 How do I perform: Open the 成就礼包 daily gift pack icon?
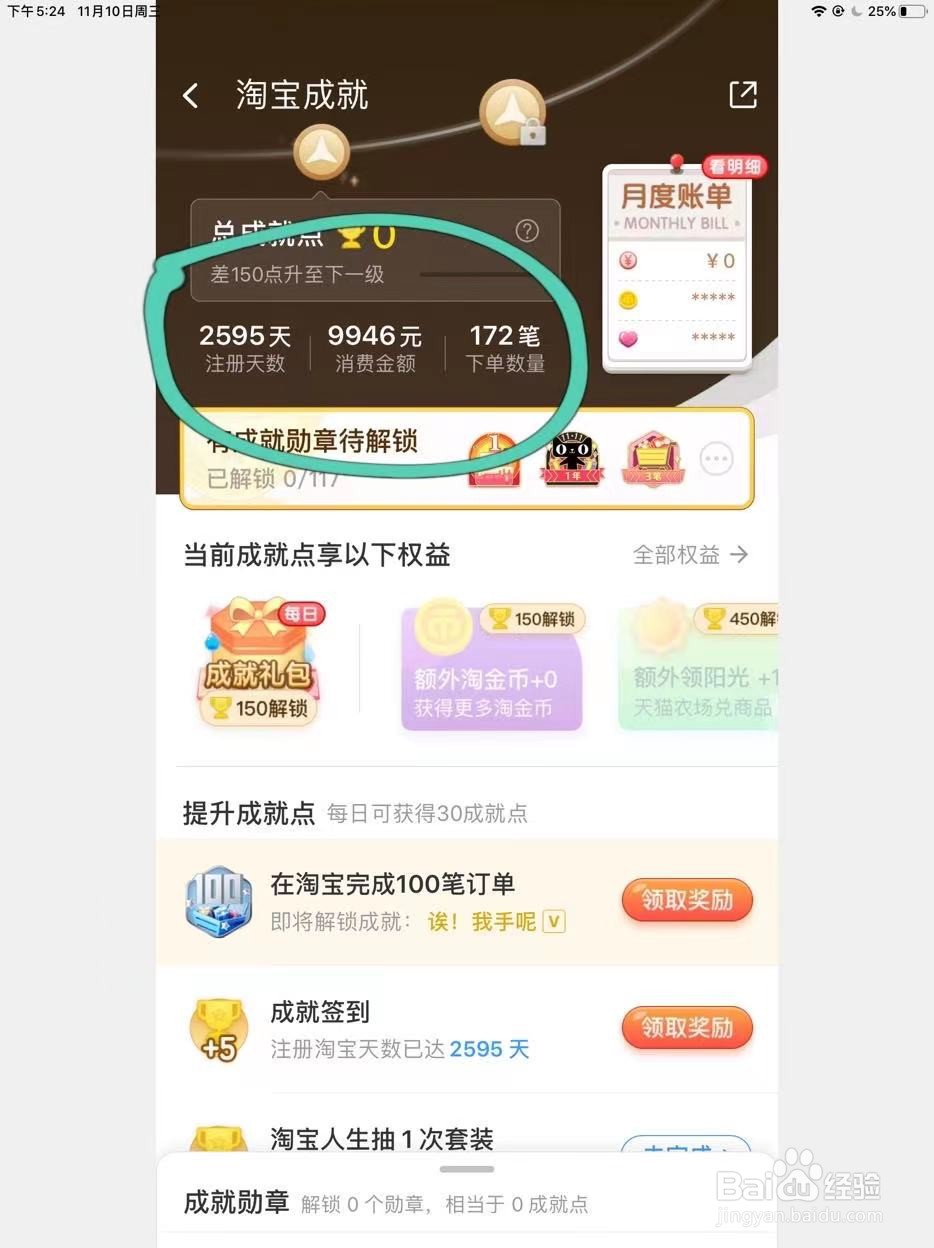[258, 662]
